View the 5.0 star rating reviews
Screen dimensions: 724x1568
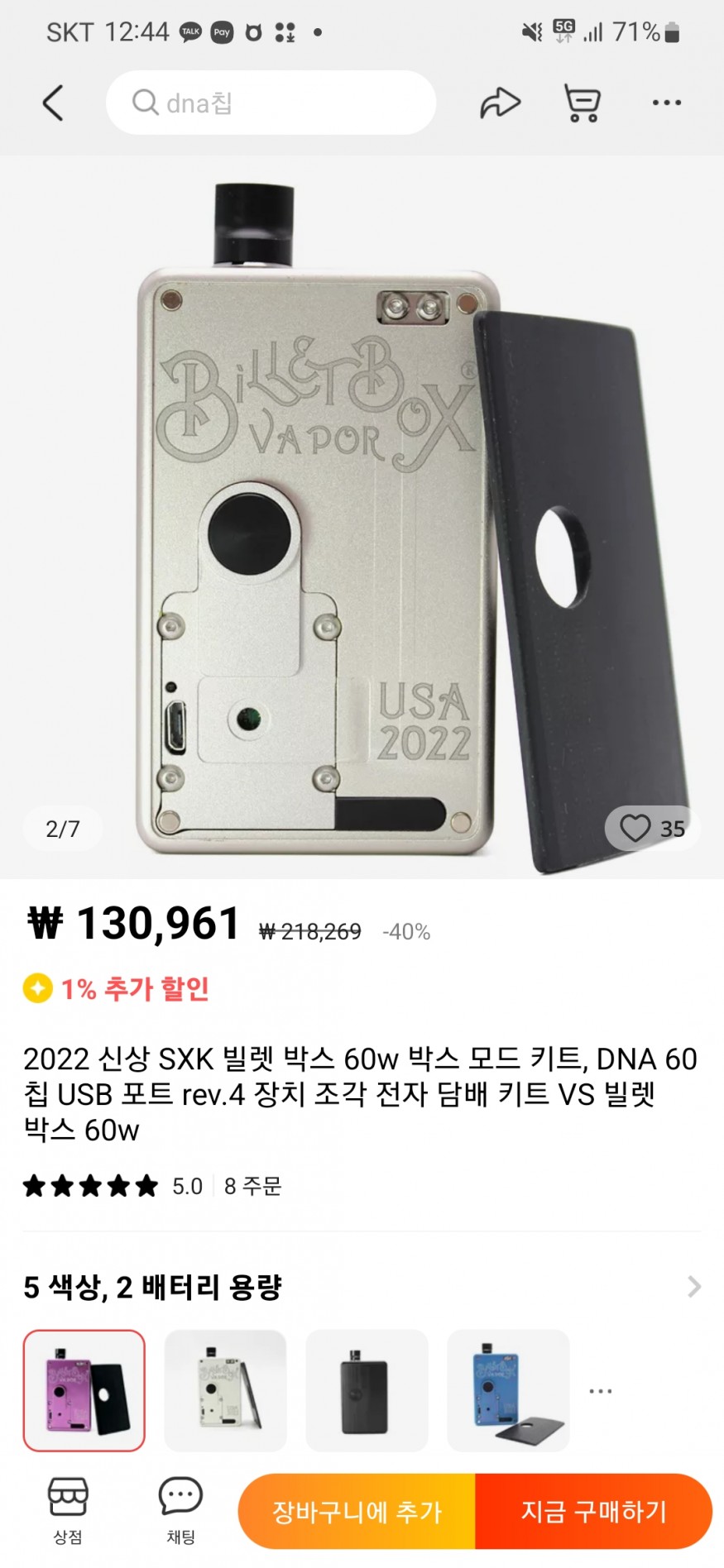[x=113, y=1187]
